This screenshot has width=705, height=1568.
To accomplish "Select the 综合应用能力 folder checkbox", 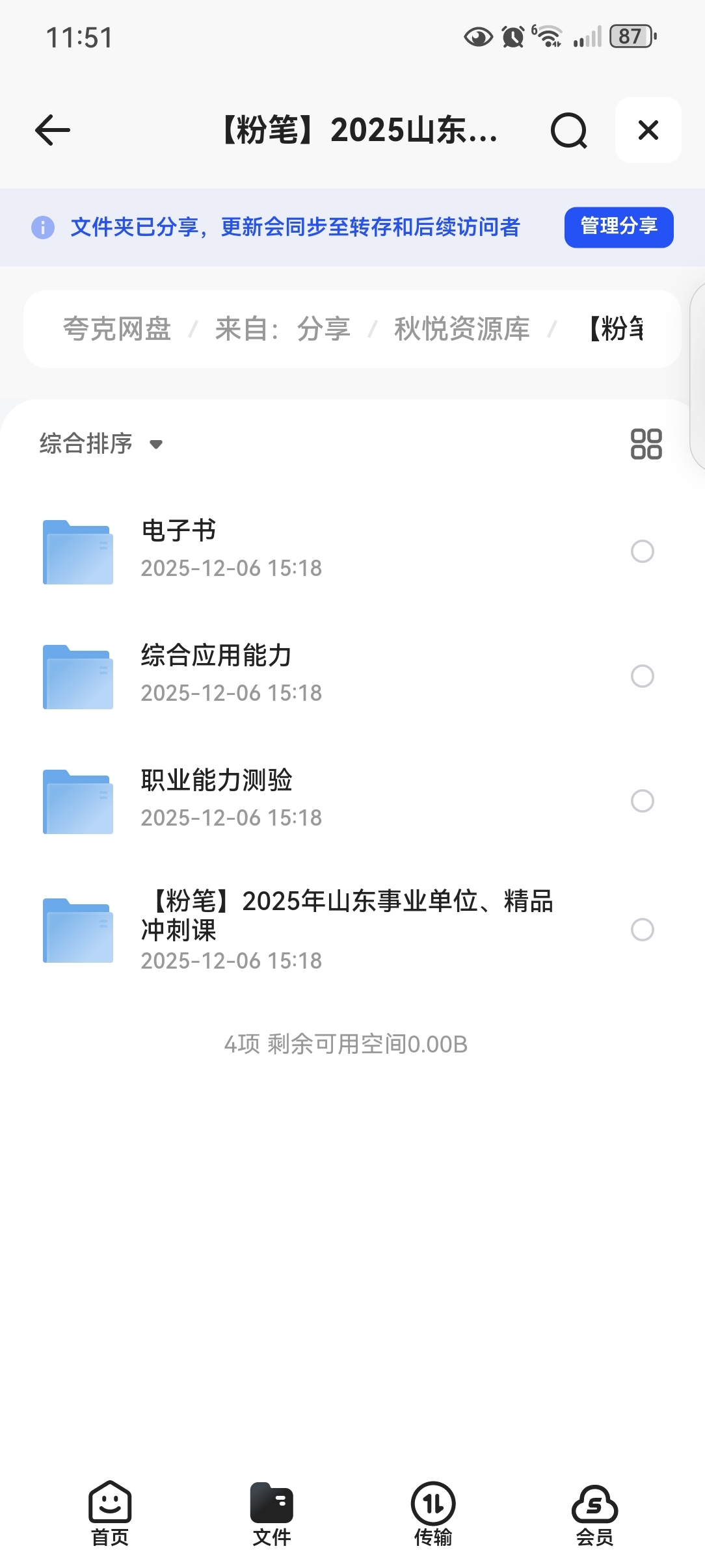I will point(642,676).
